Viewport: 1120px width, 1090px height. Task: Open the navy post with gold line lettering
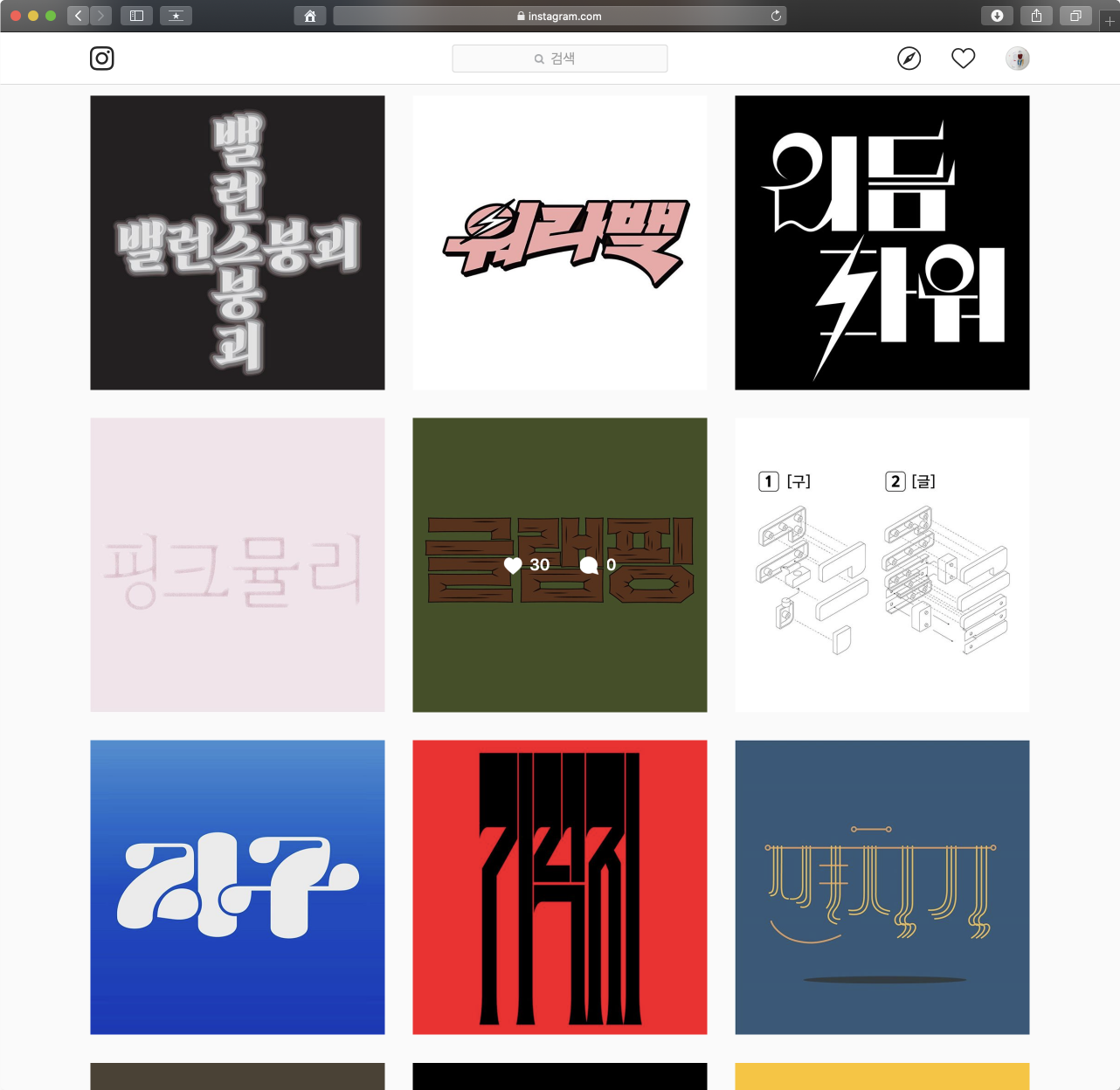882,887
